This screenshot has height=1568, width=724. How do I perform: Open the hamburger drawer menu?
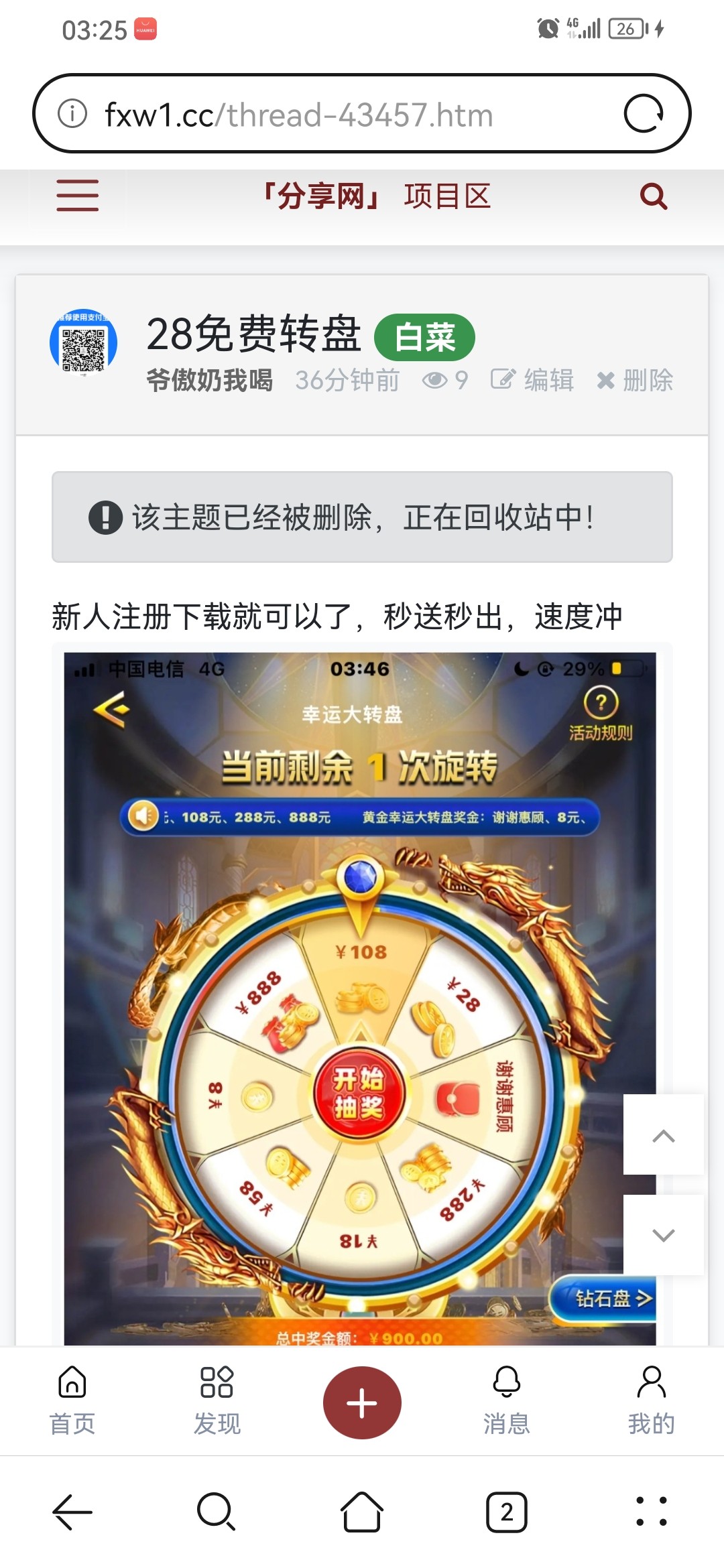tap(77, 196)
